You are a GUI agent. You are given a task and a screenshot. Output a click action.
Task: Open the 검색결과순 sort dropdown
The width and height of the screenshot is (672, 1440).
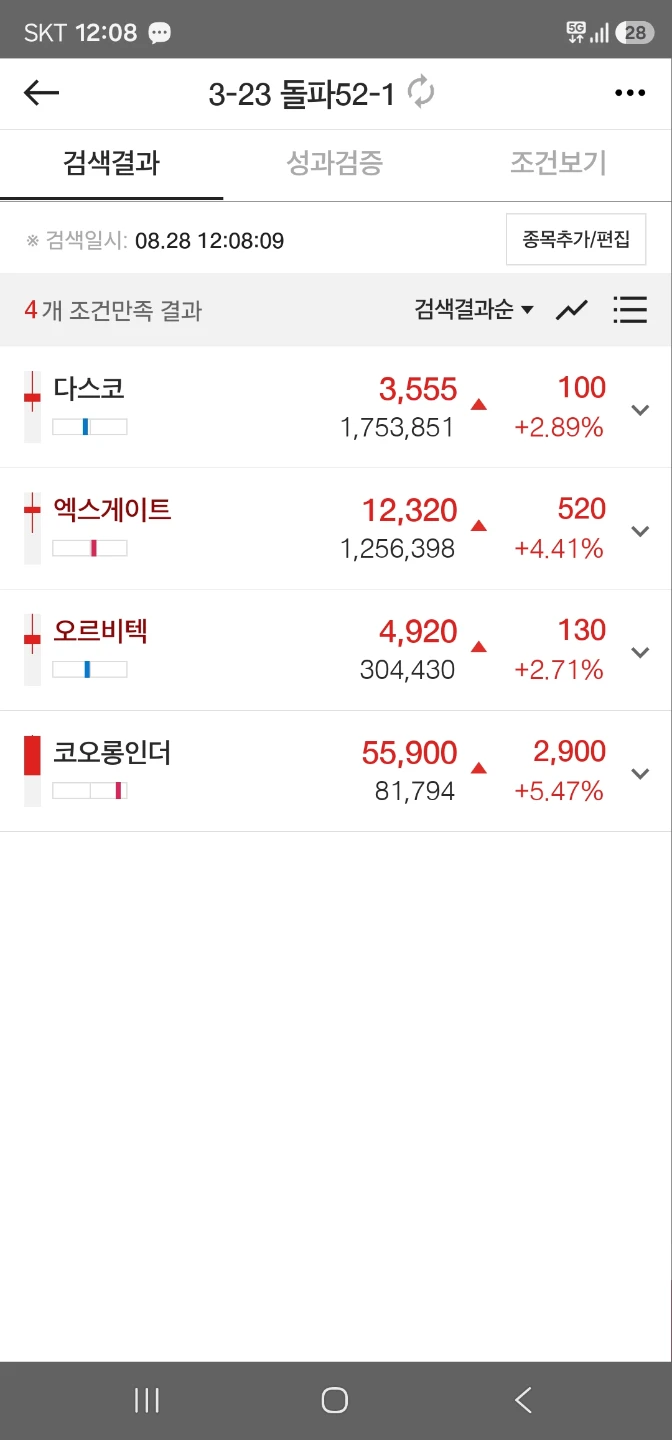[x=474, y=310]
